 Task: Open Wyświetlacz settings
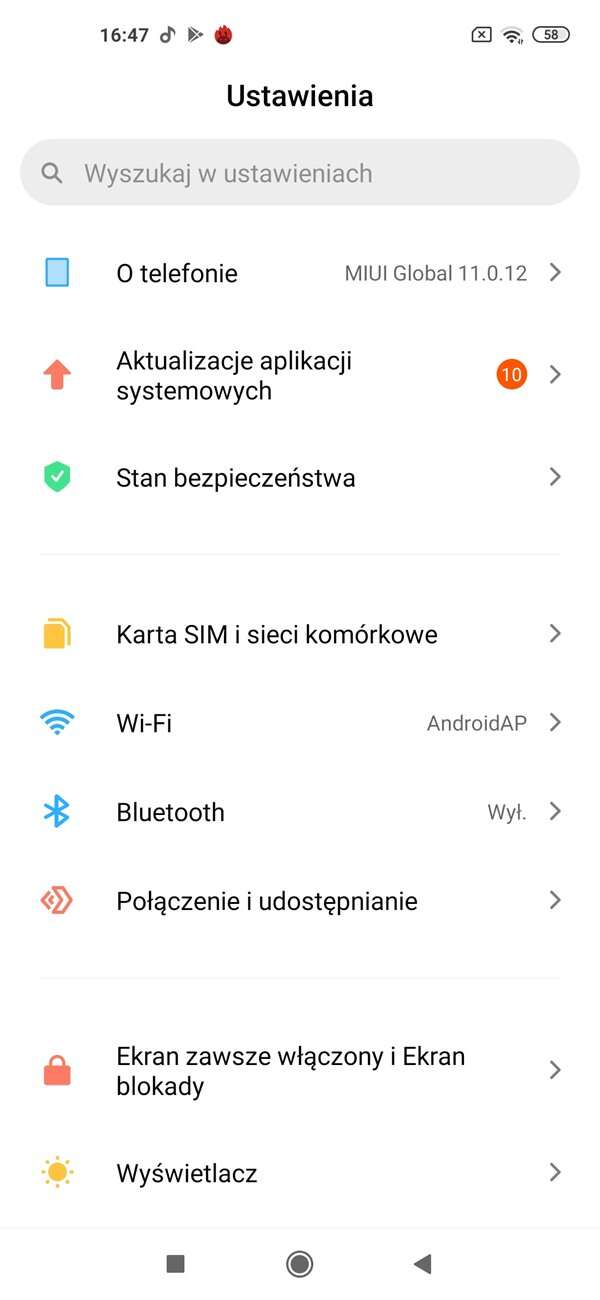click(x=300, y=1172)
